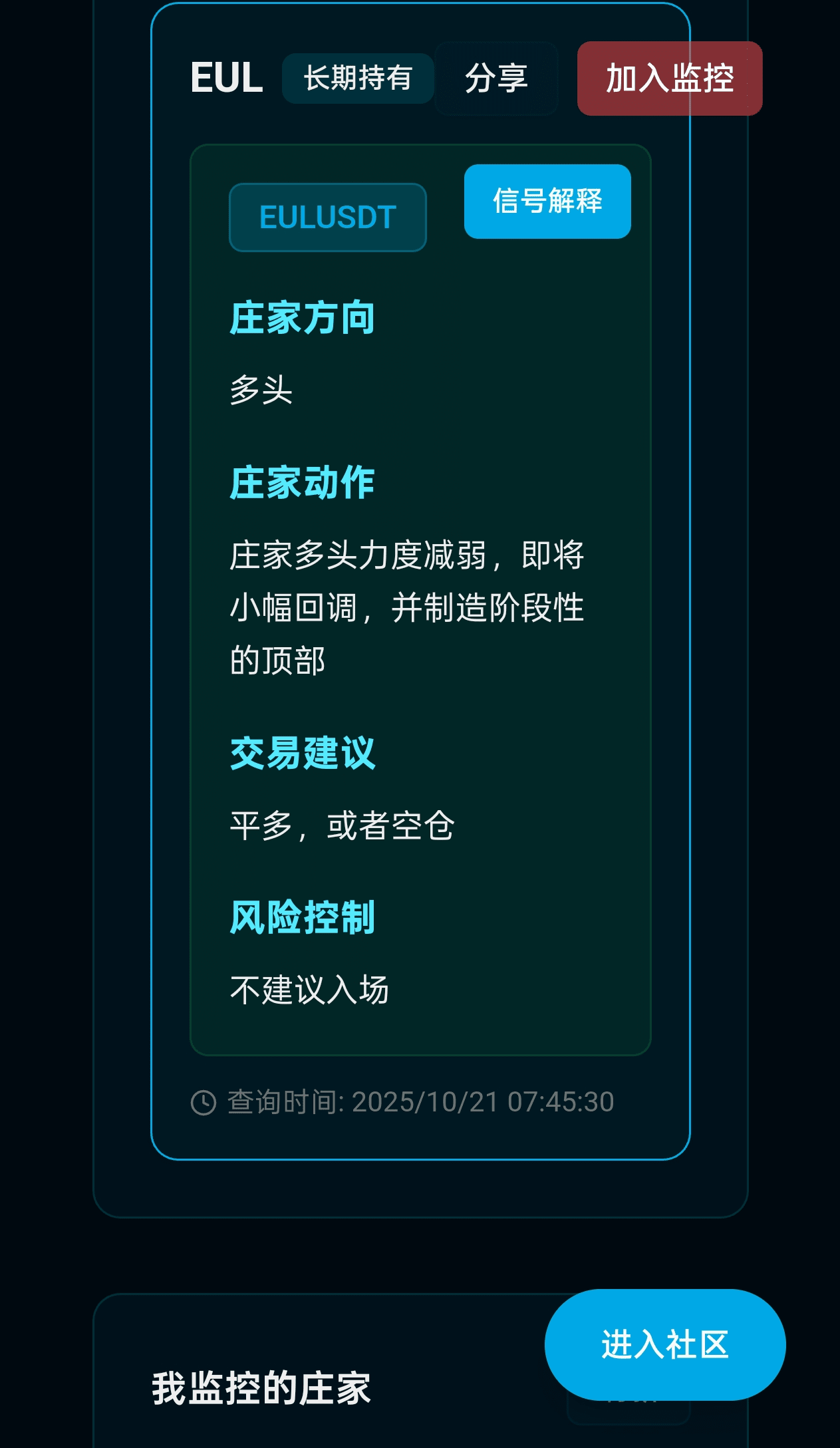Viewport: 840px width, 1448px height.
Task: Add EUL to monitoring via 加入监控
Action: point(669,78)
